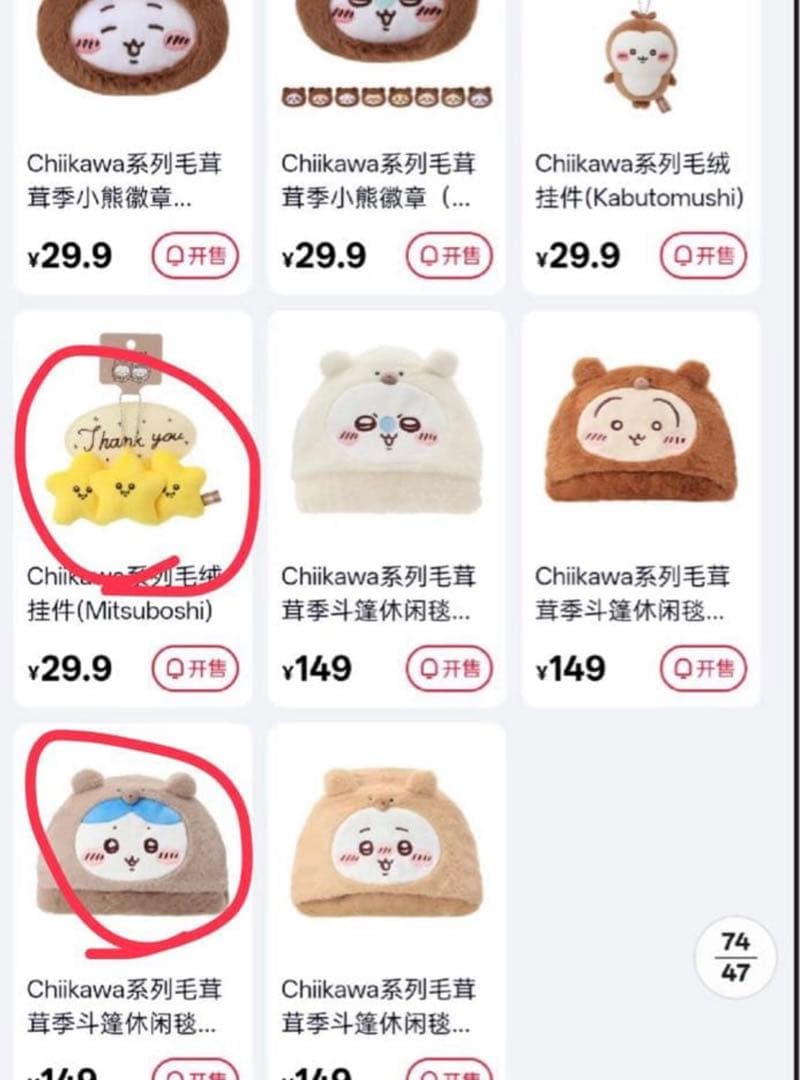This screenshot has width=800, height=1080.
Task: Click the red-circled star charm product image
Action: [125, 450]
